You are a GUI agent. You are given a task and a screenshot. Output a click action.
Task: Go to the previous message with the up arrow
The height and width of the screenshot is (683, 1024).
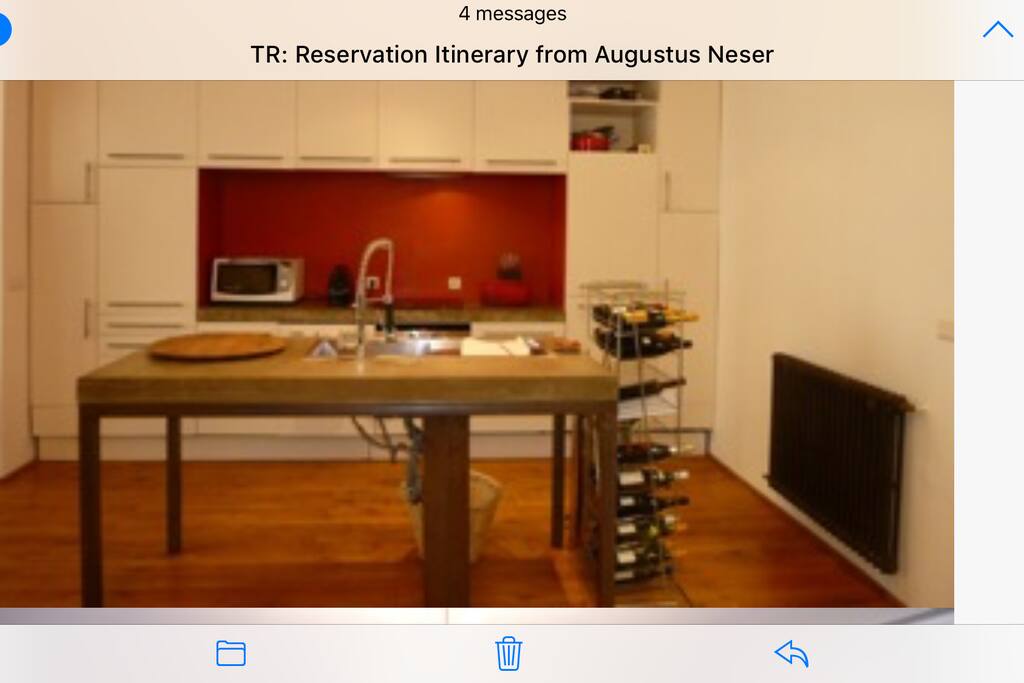997,30
